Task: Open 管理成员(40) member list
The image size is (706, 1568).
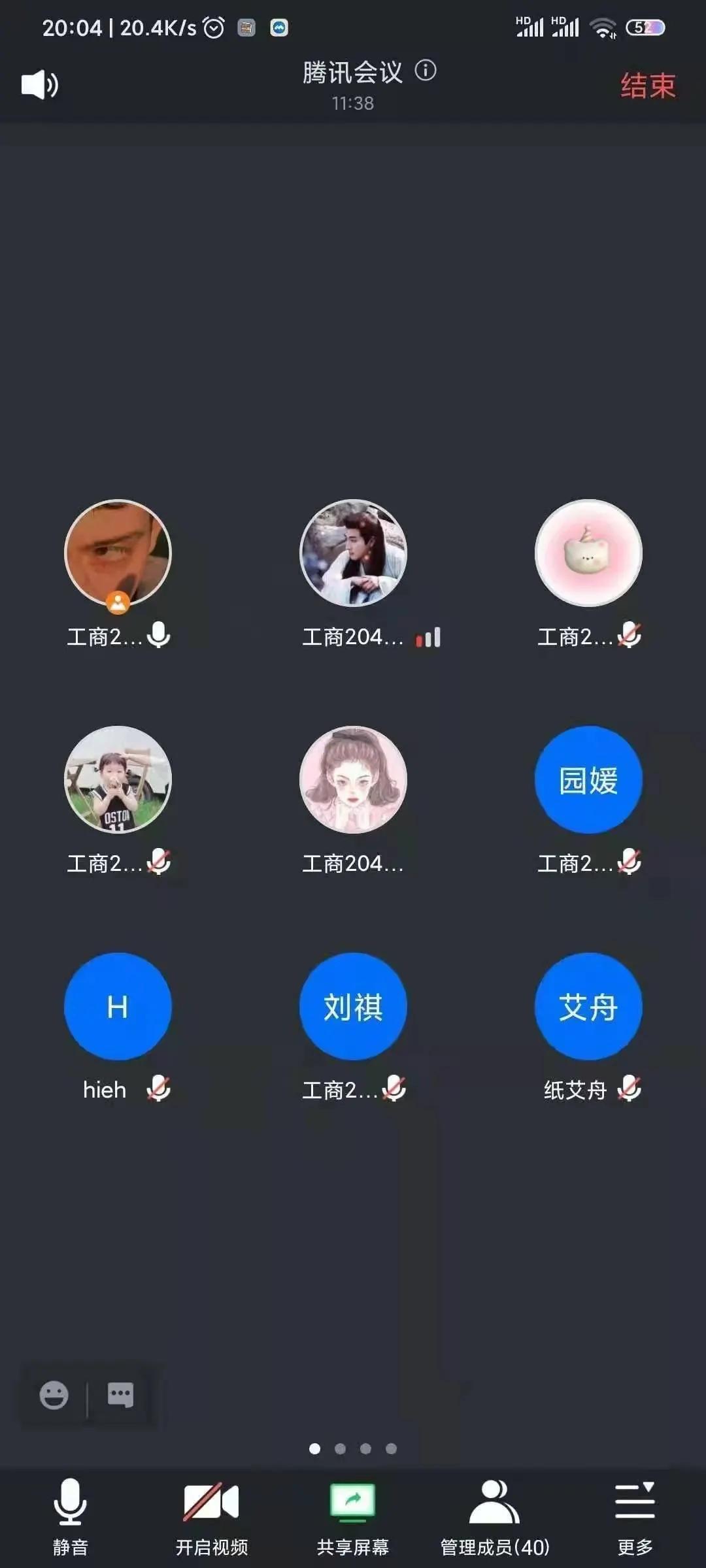Action: pos(494,1517)
